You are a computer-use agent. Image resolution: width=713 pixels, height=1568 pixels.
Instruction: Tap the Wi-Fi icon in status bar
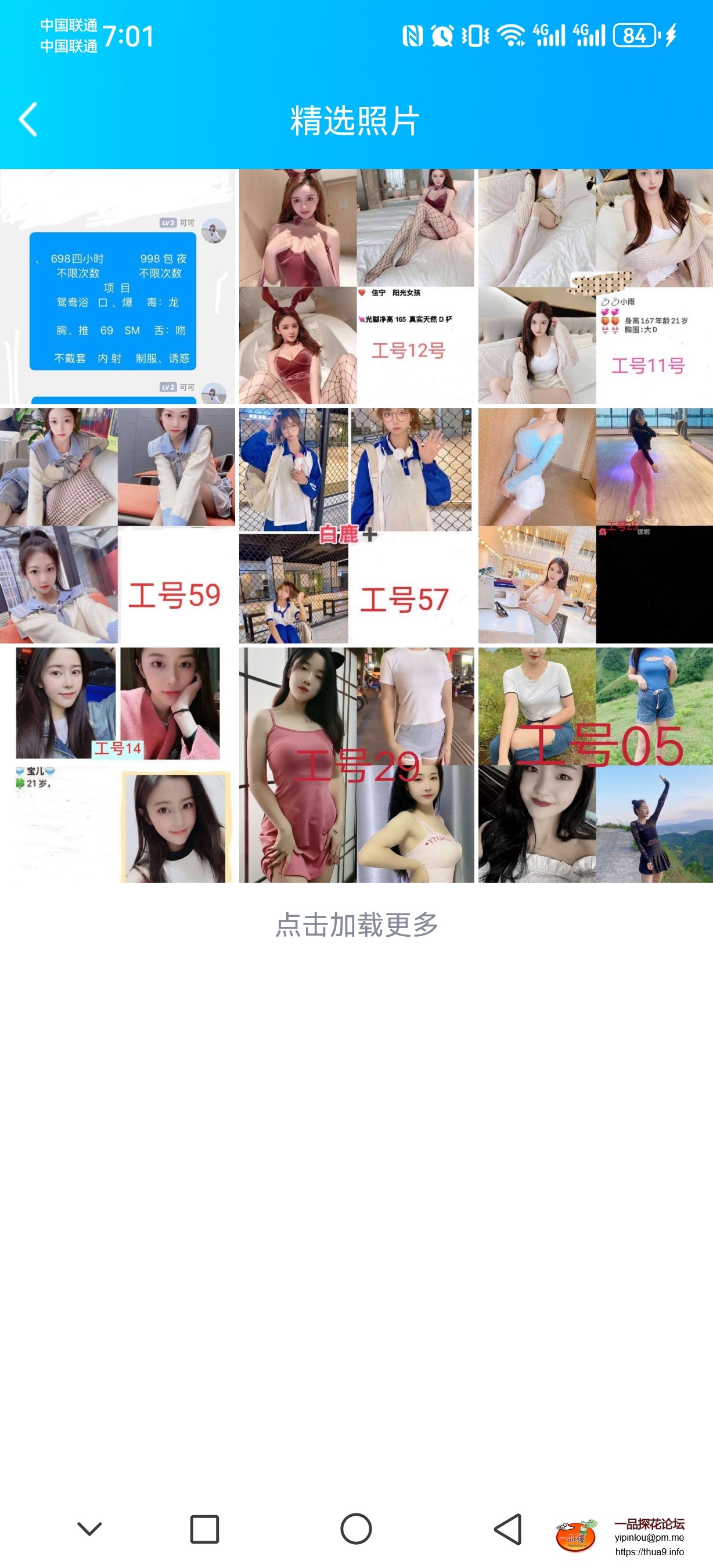511,35
